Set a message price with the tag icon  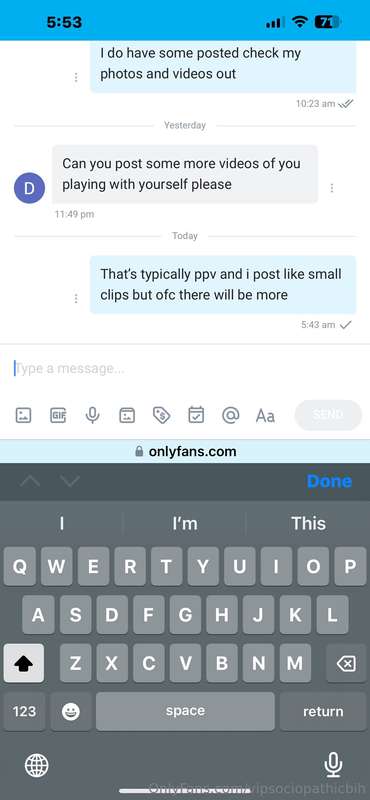(x=161, y=415)
